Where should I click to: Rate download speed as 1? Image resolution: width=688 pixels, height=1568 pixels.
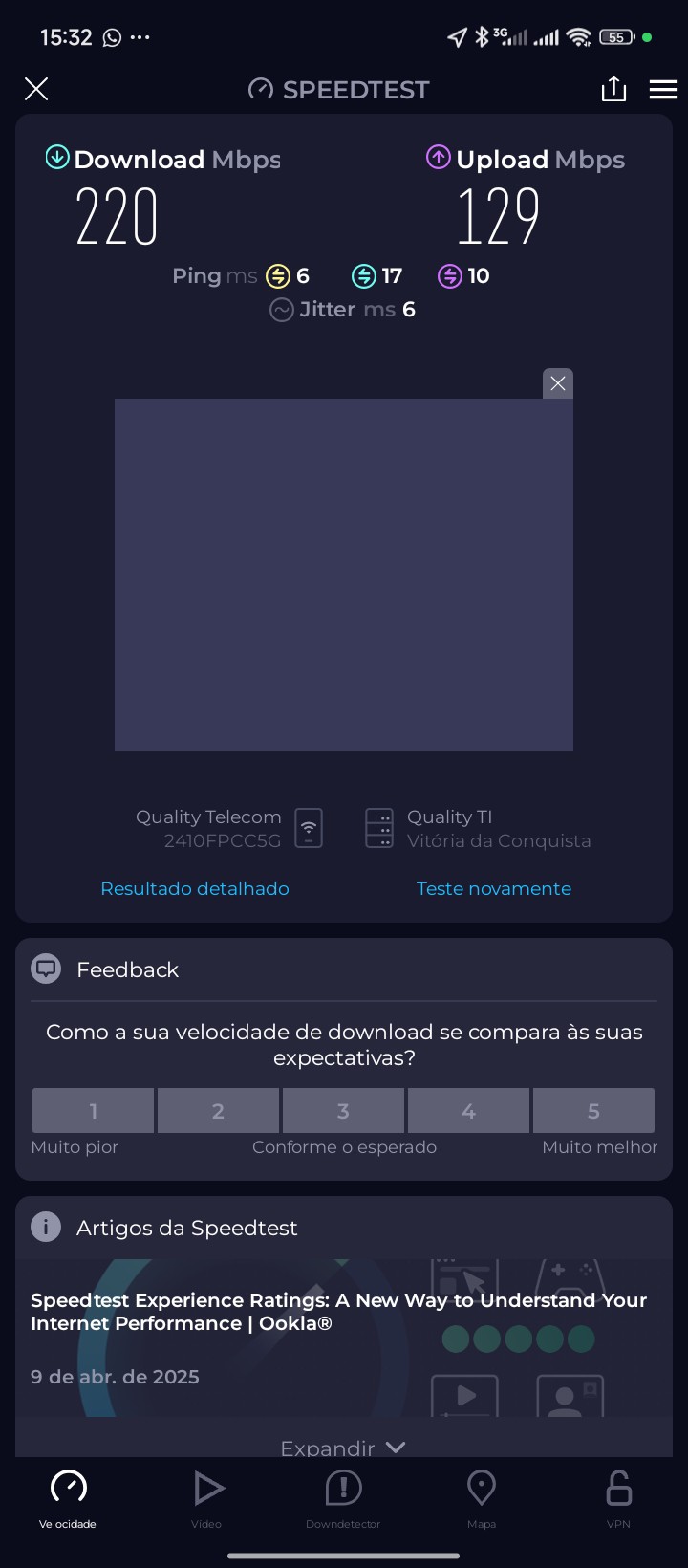pyautogui.click(x=93, y=1110)
